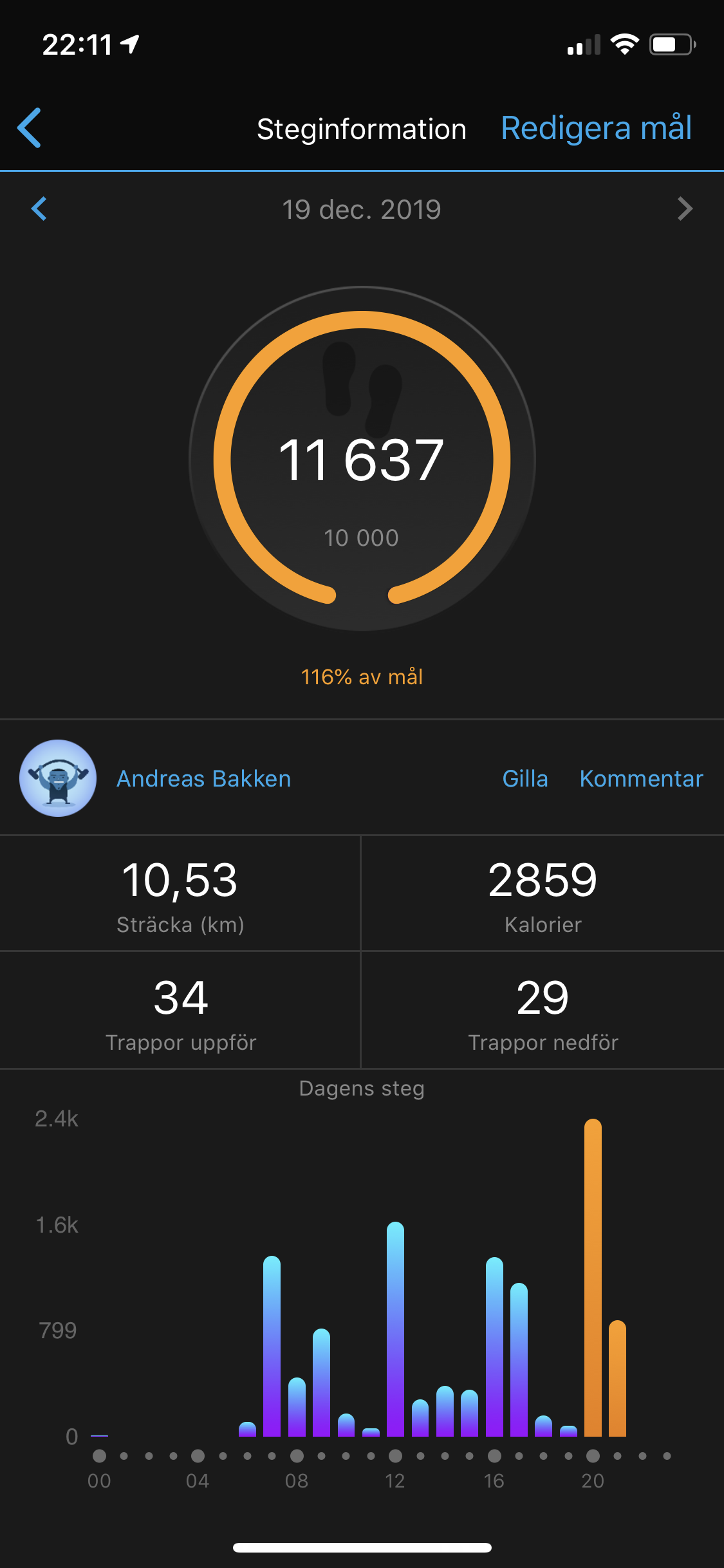The width and height of the screenshot is (724, 1568).
Task: Open Redigera mål to edit goal
Action: coord(596,128)
